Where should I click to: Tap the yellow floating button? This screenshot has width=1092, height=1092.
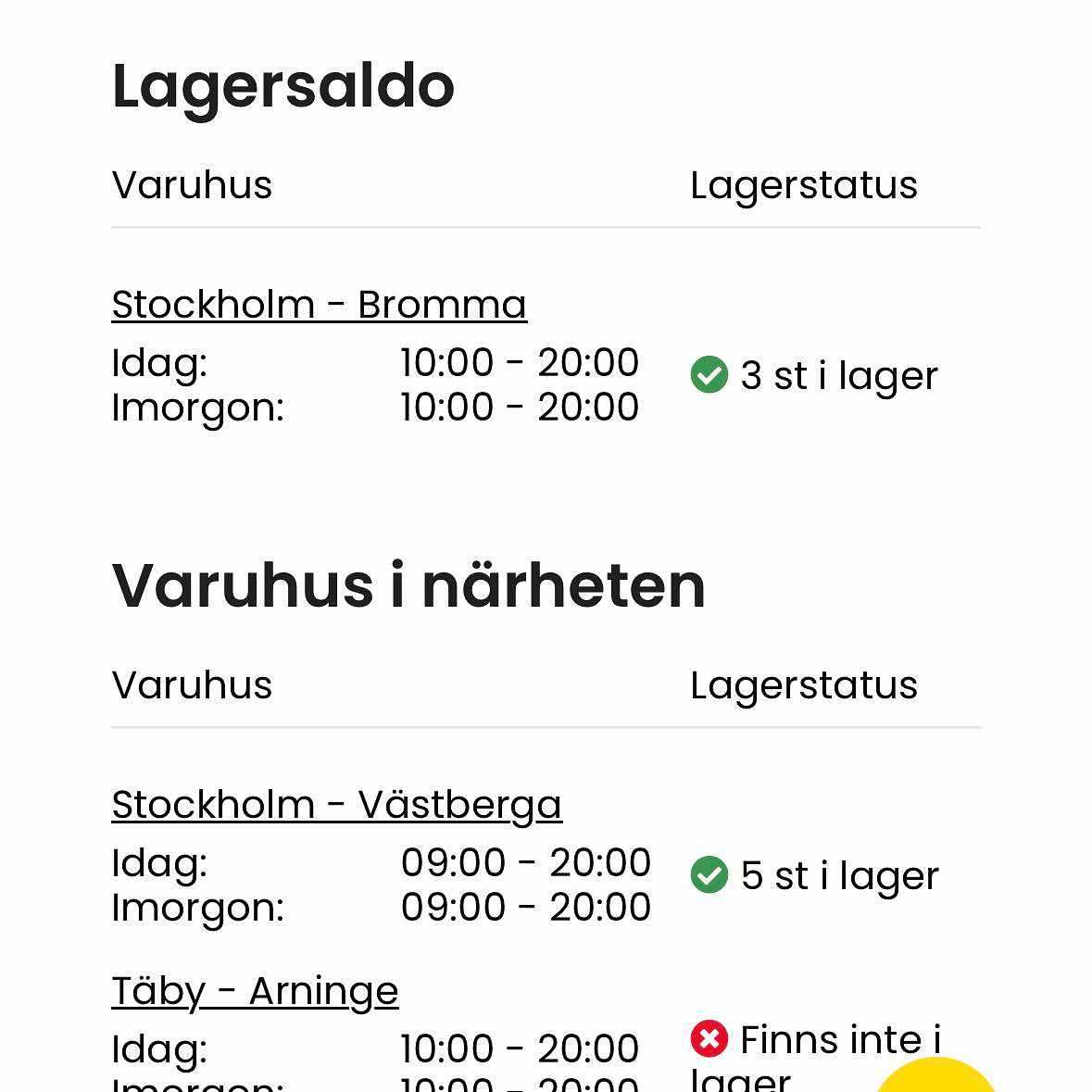935,1079
